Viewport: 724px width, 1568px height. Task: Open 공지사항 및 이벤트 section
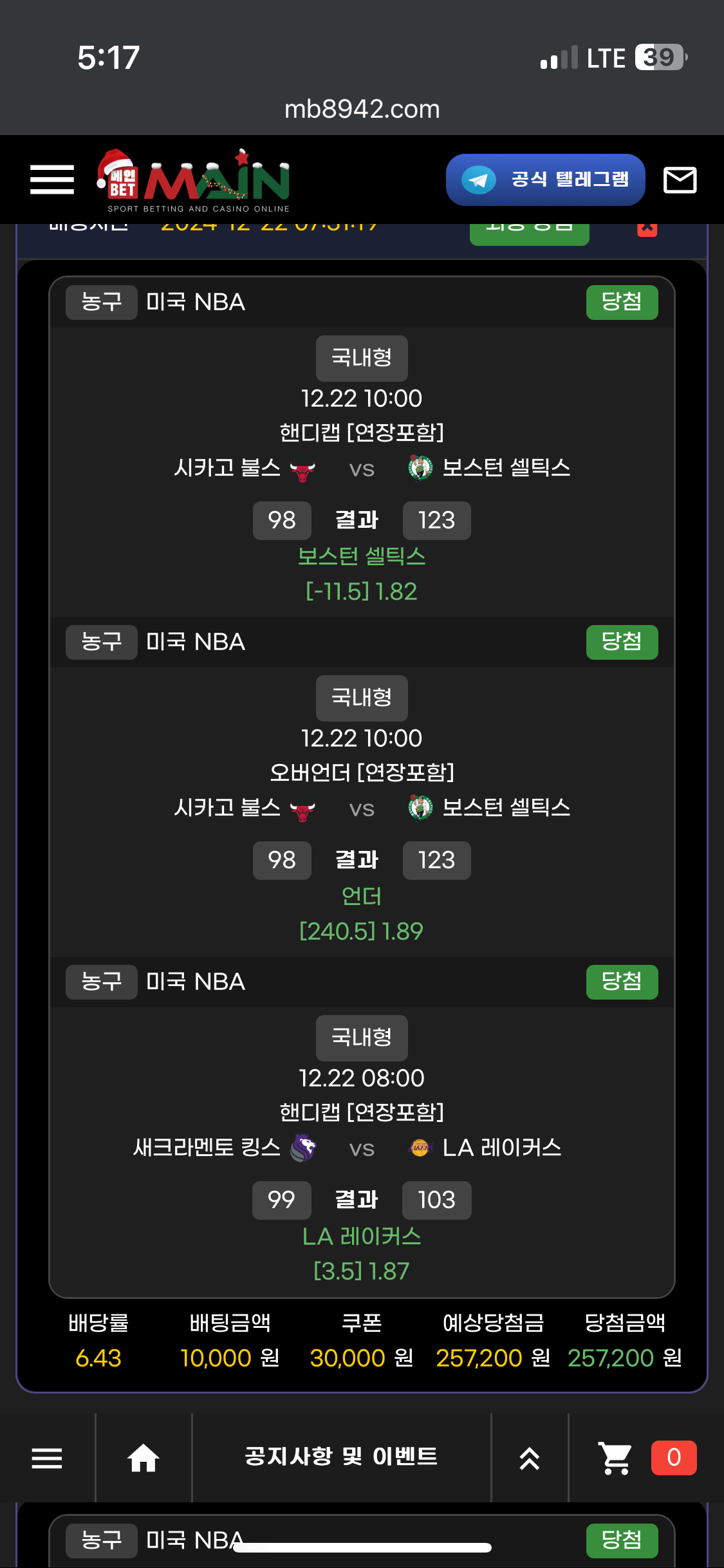[x=341, y=1457]
